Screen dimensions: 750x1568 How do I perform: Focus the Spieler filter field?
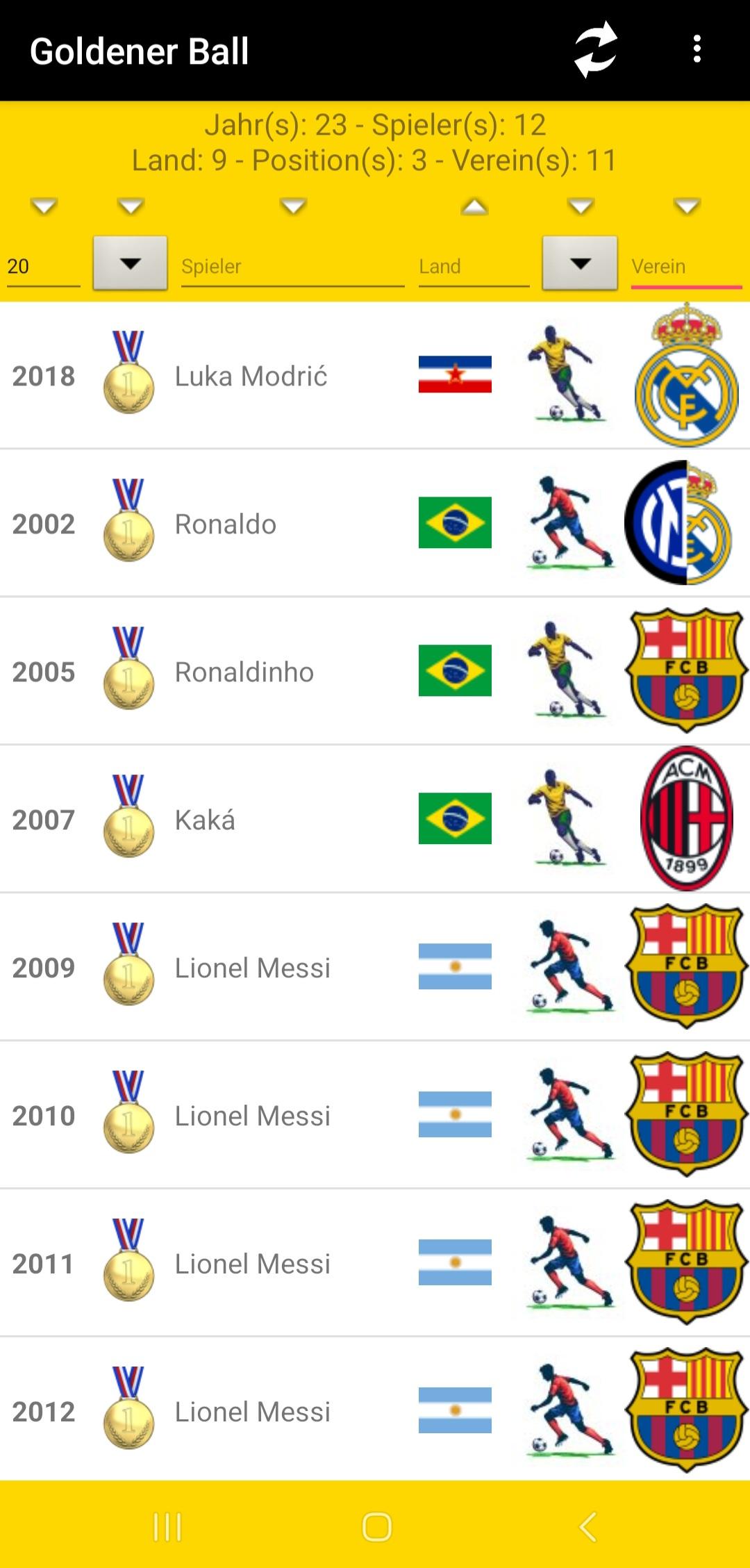(x=292, y=266)
